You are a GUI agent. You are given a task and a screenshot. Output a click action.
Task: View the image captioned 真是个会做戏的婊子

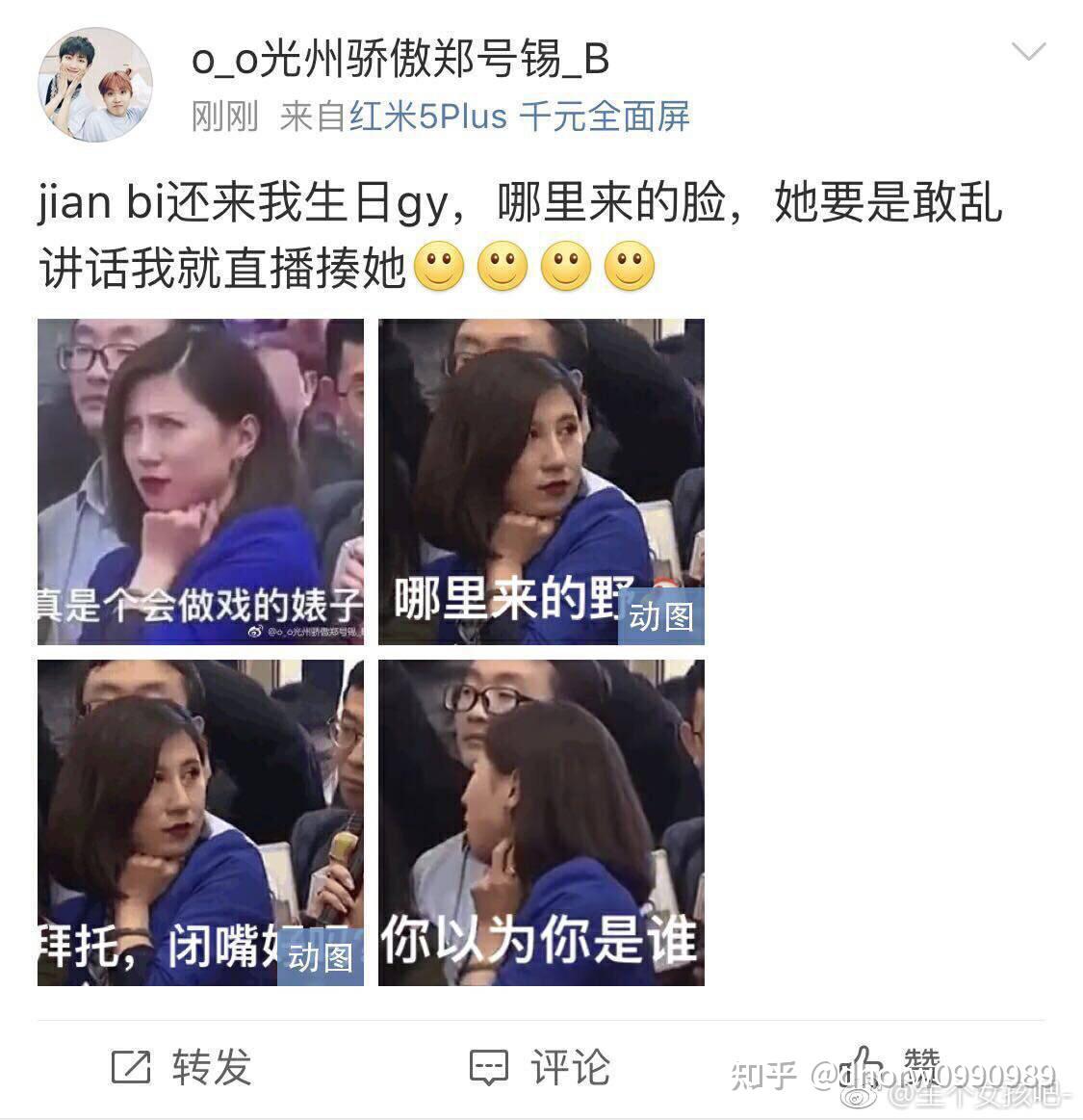pyautogui.click(x=201, y=479)
